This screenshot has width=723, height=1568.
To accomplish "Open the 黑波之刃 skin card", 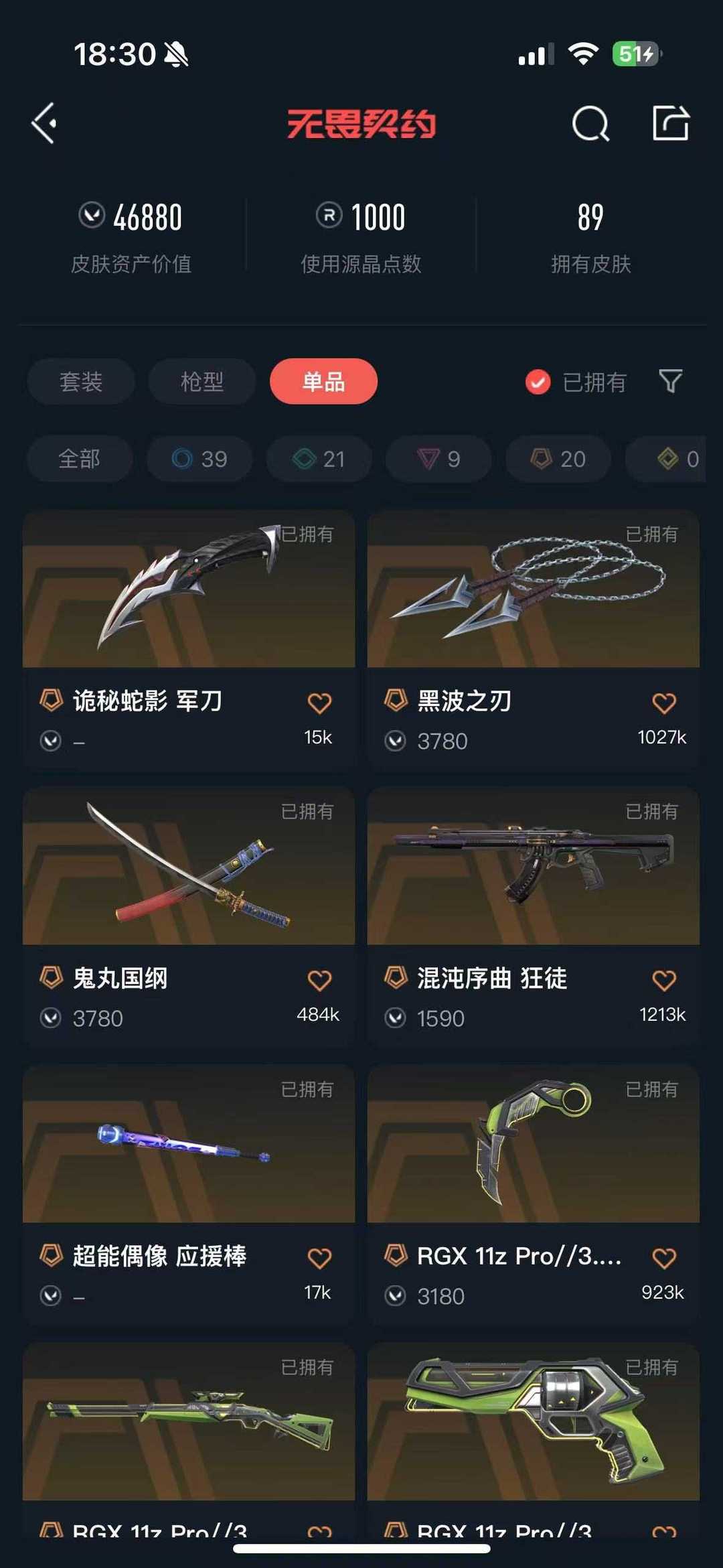I will tap(534, 639).
